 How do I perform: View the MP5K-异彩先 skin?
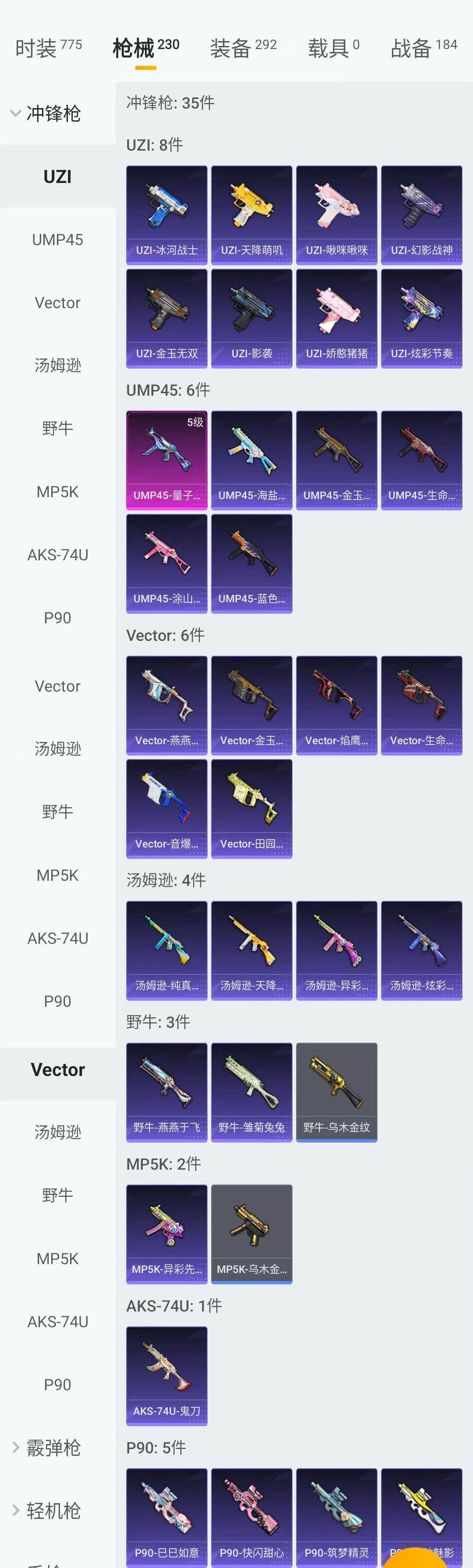click(166, 1234)
